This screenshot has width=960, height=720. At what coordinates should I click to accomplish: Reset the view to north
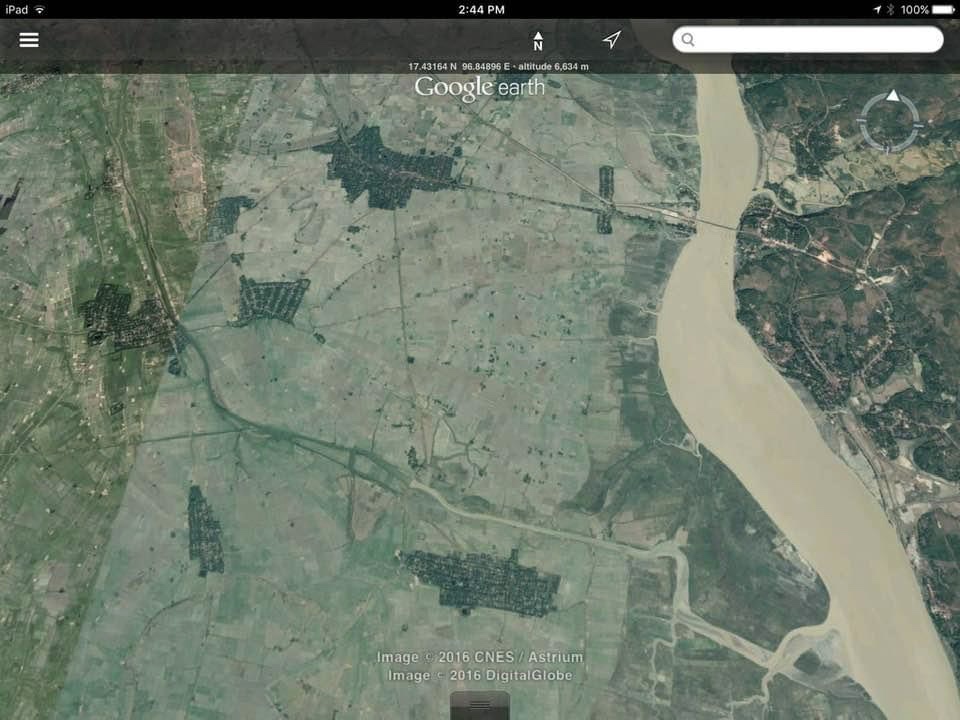point(538,40)
